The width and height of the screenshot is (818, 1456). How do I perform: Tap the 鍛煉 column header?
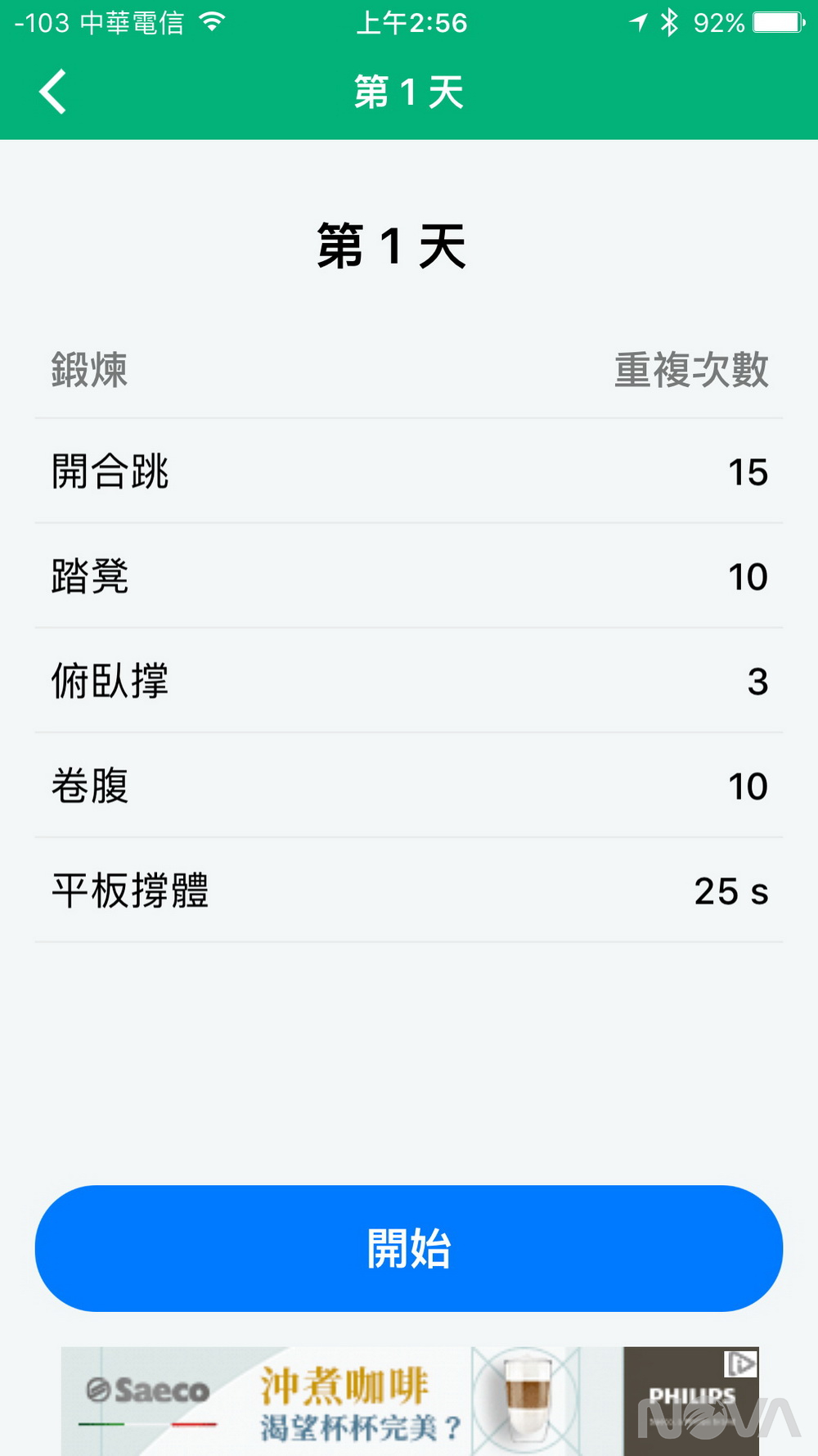pyautogui.click(x=88, y=371)
